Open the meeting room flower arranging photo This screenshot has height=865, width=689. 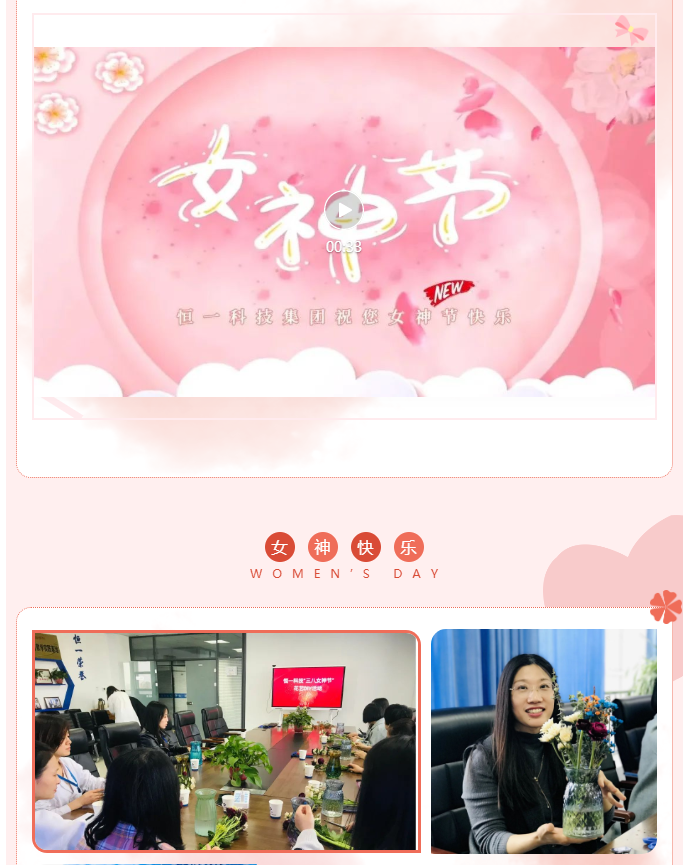point(226,741)
